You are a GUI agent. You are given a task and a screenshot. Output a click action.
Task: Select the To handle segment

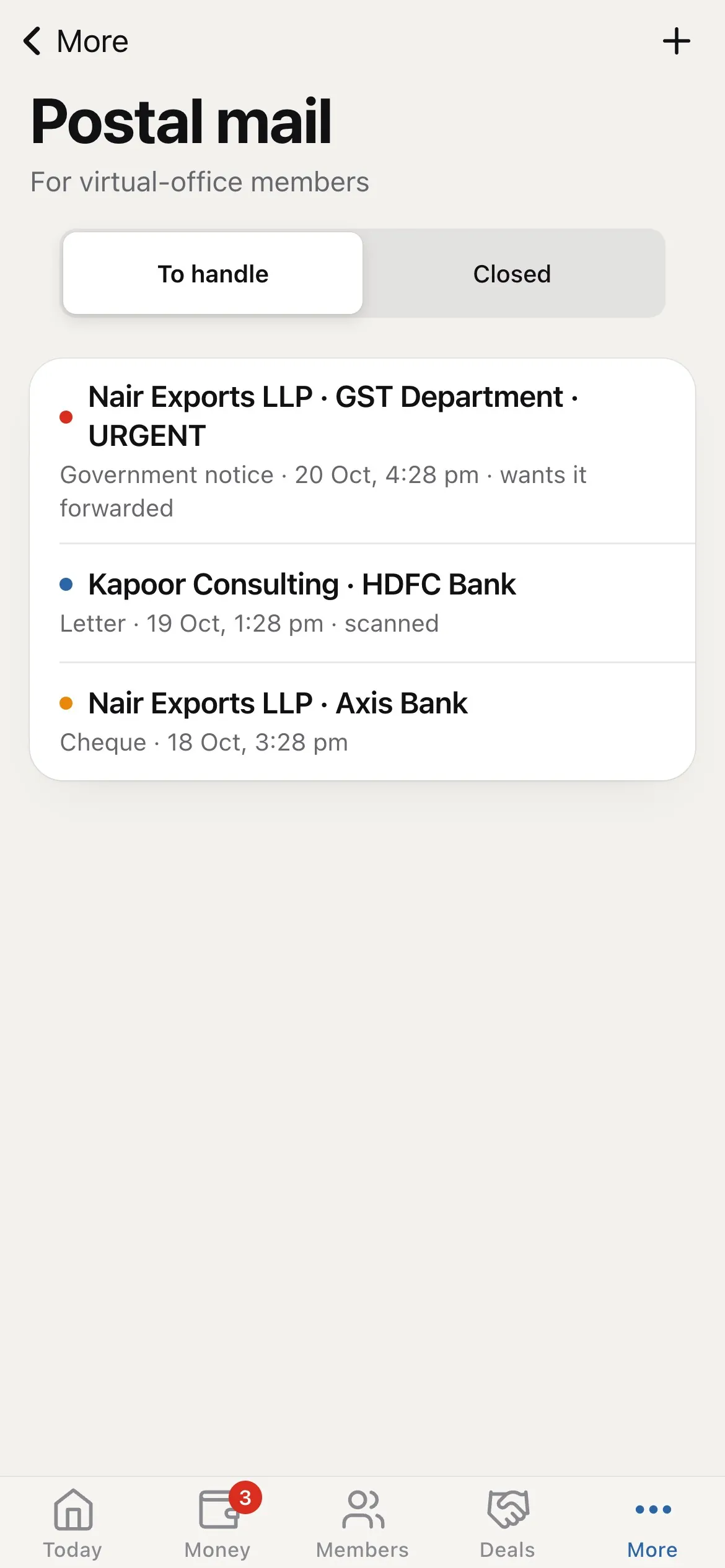[213, 273]
